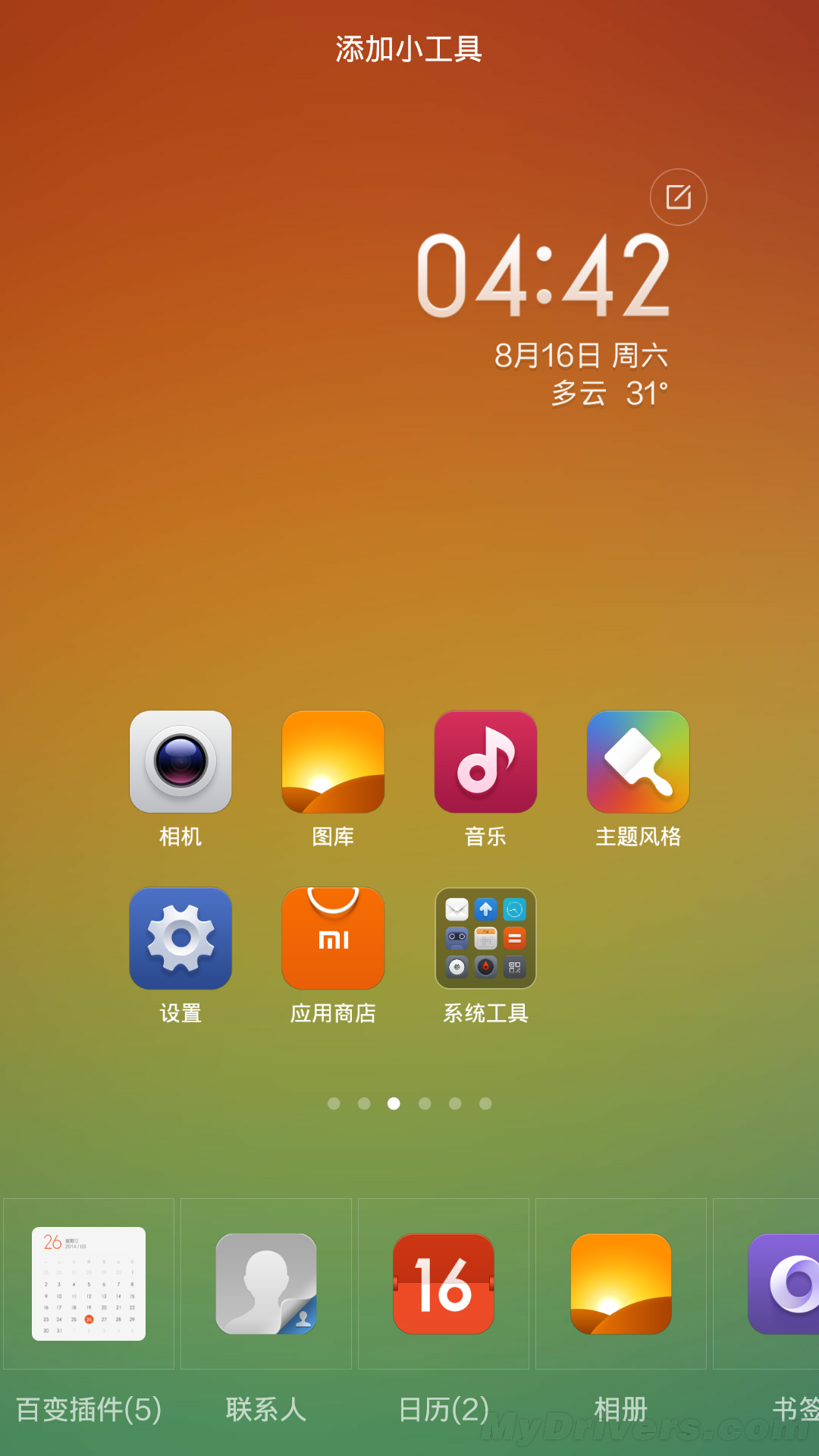Select the 百变插件(5) widget group
This screenshot has height=1456, width=819.
[89, 1284]
